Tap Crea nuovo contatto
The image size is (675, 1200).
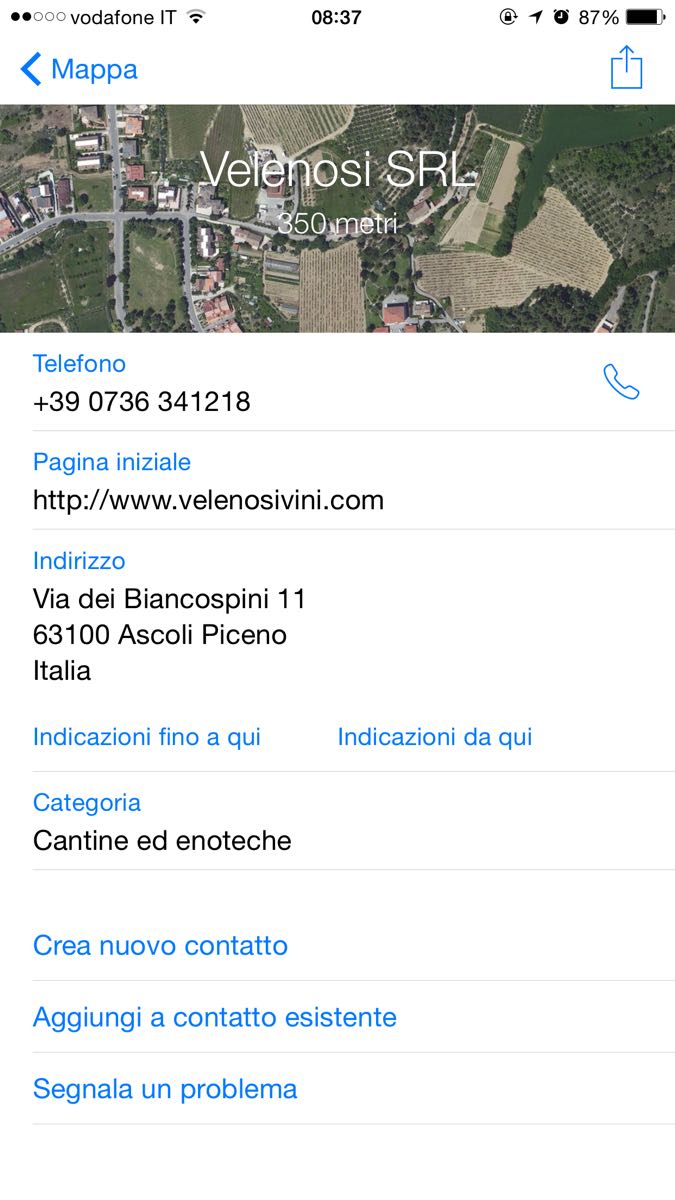[x=160, y=945]
